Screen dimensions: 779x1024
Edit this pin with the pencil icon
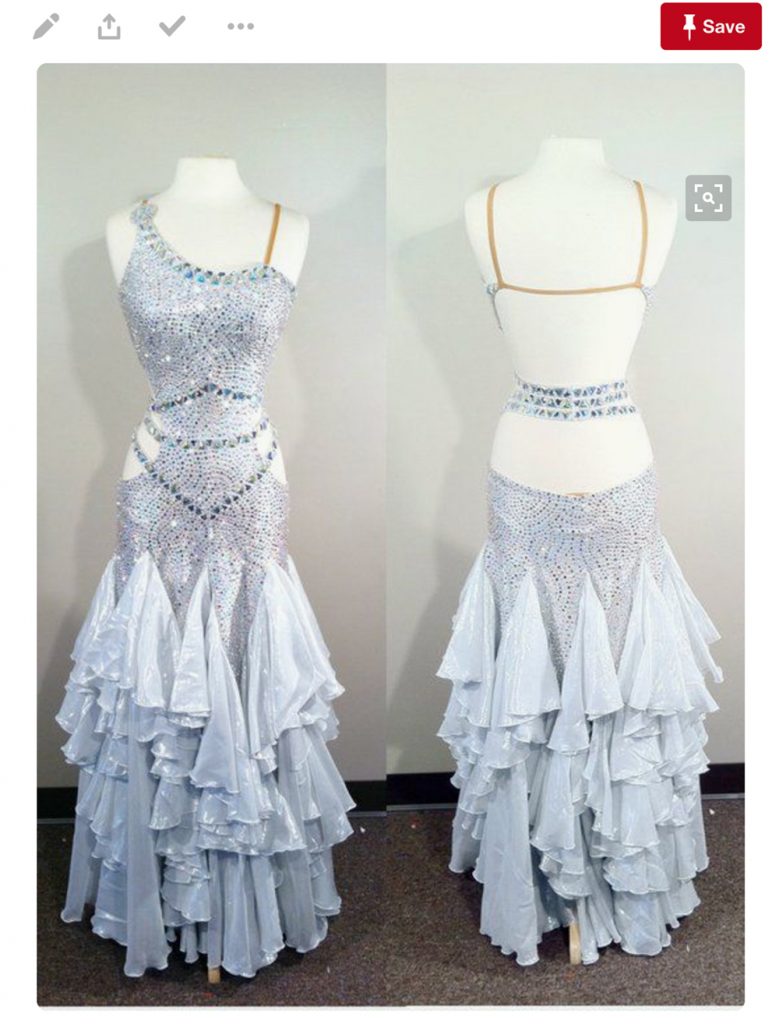tap(46, 26)
